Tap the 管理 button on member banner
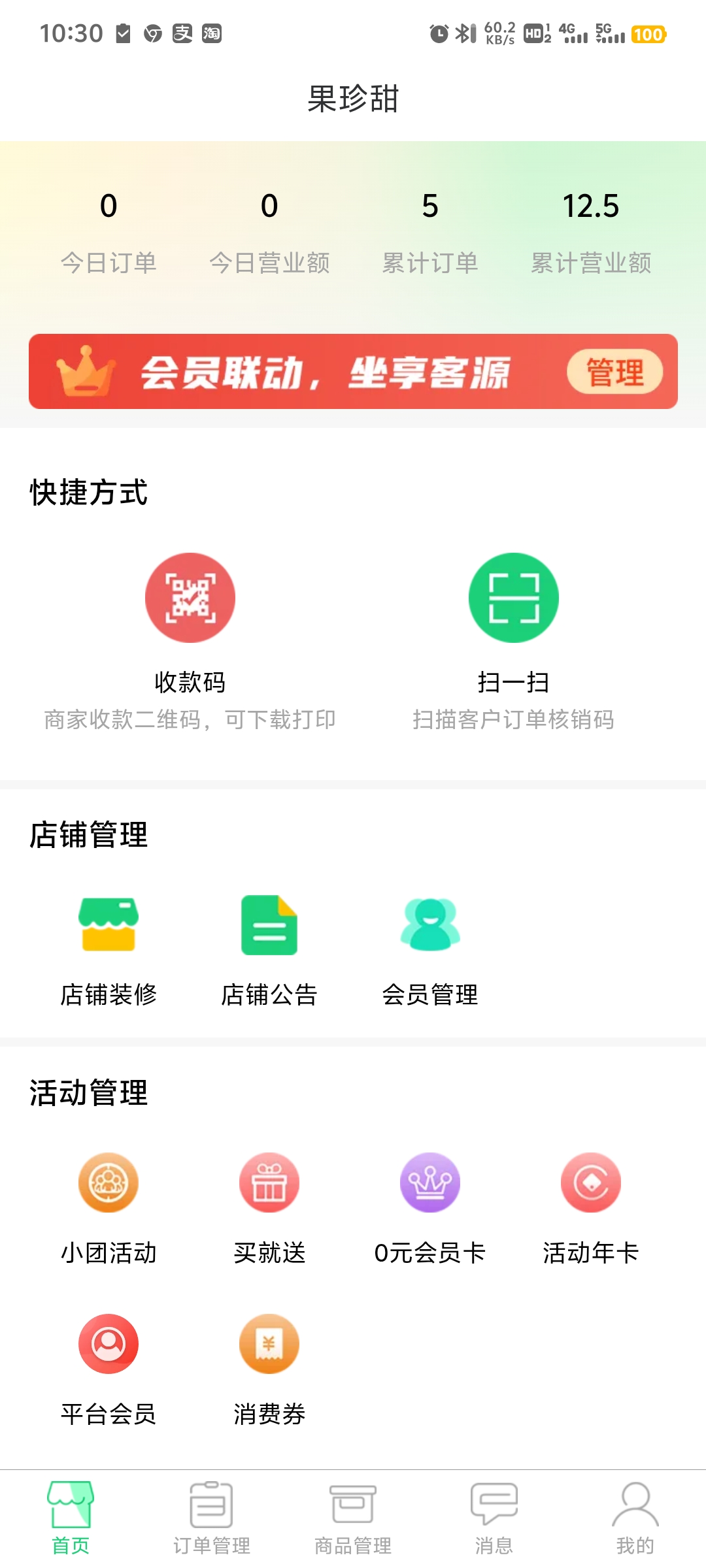The image size is (706, 1568). (614, 372)
